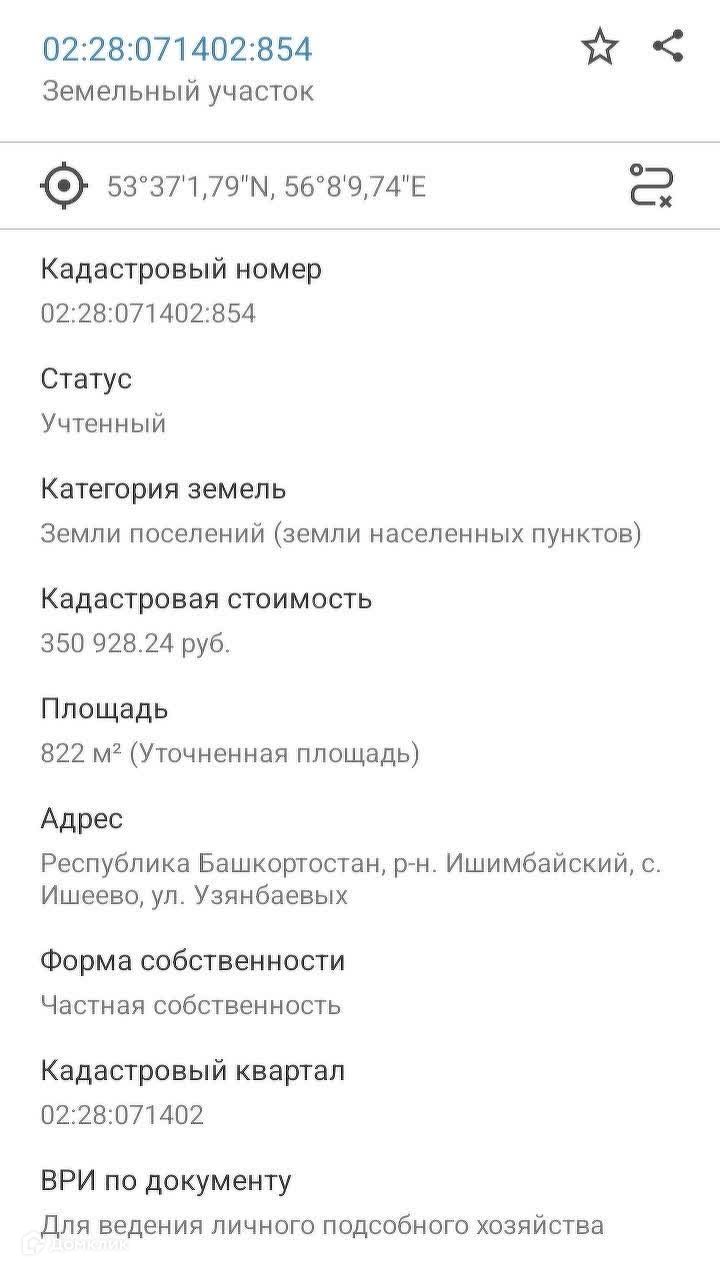This screenshot has height=1270, width=720.
Task: Center map on parcel coordinates
Action: pyautogui.click(x=63, y=186)
